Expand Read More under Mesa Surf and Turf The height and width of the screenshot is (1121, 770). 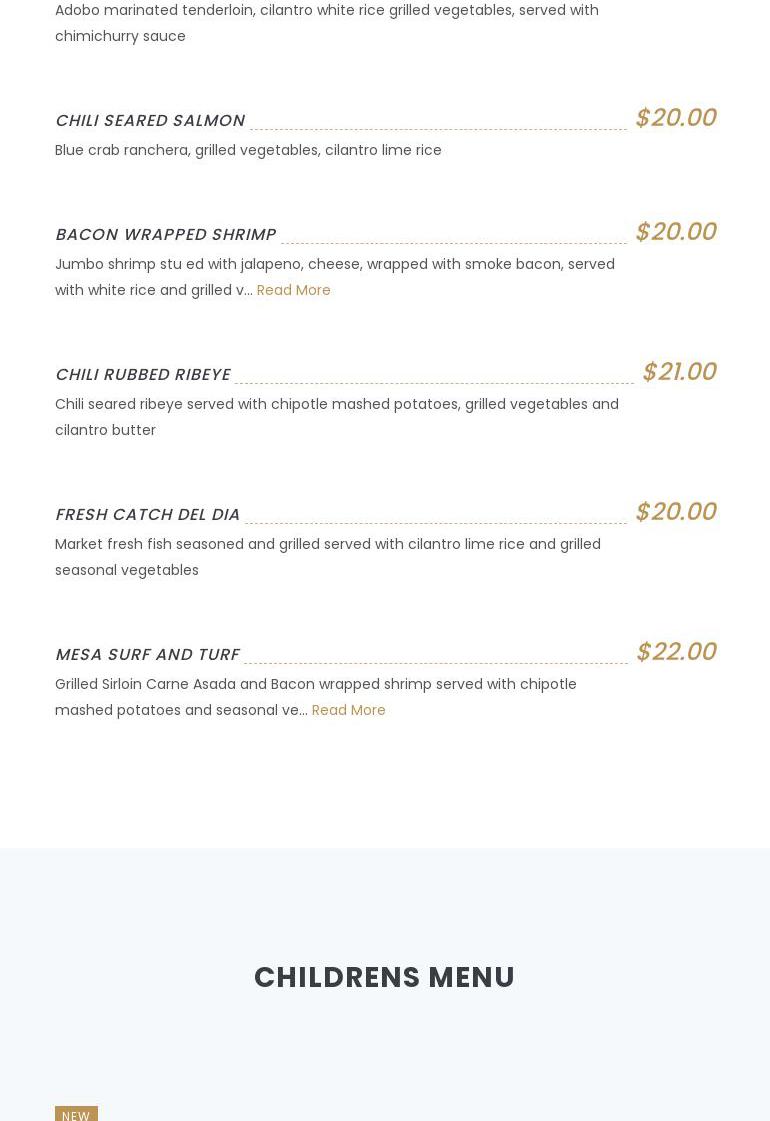[x=348, y=710]
